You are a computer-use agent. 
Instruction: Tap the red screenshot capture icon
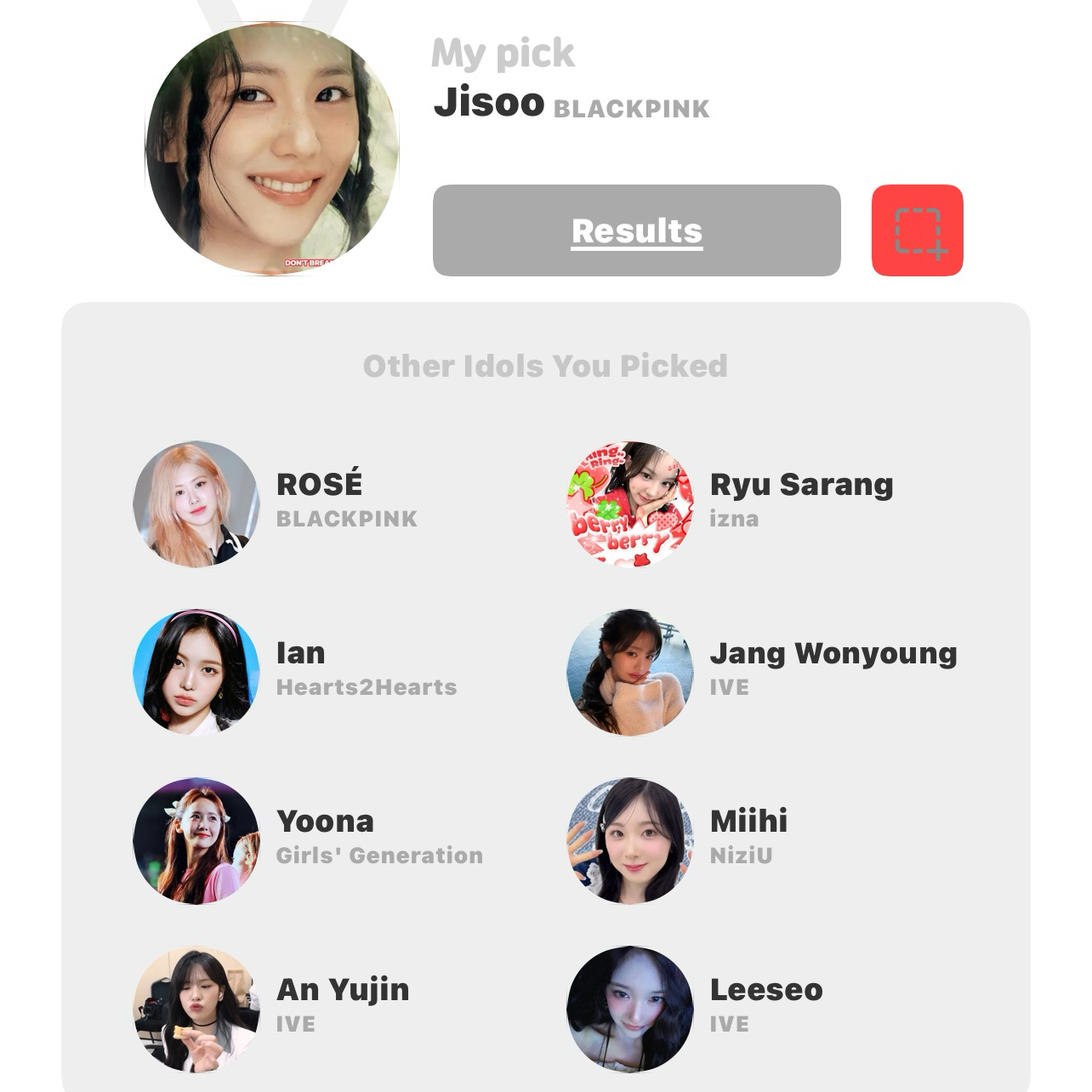click(917, 230)
